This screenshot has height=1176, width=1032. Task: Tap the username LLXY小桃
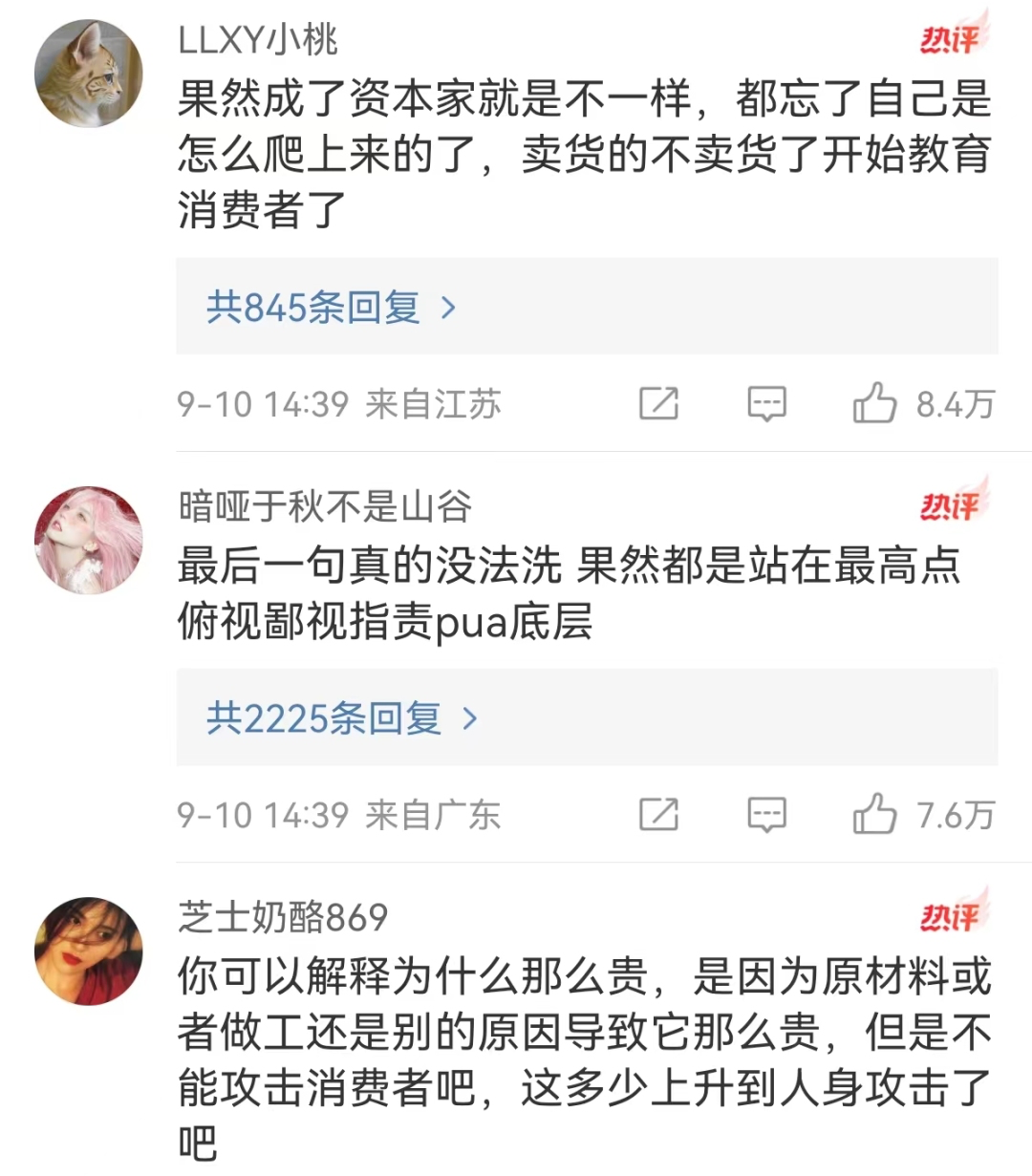click(258, 40)
